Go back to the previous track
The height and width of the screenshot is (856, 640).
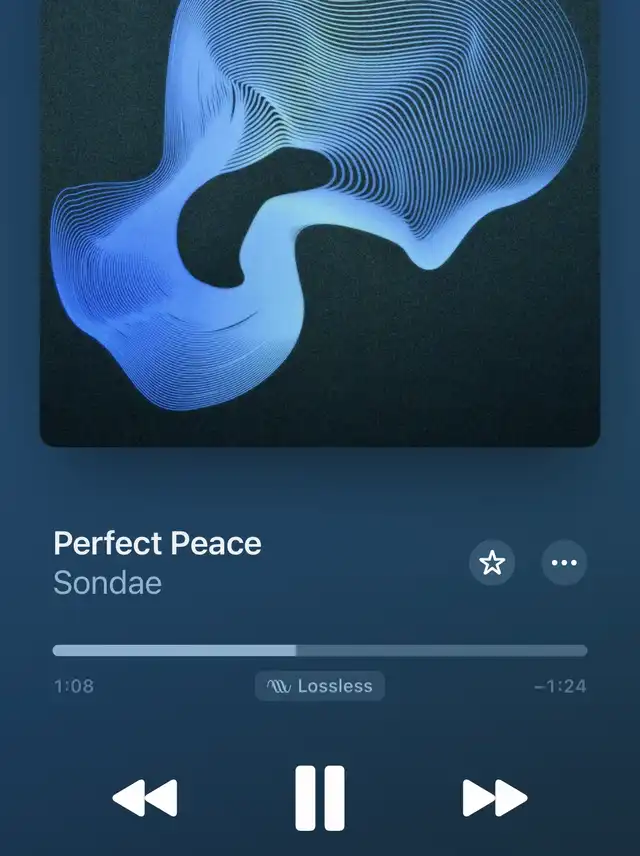[x=145, y=798]
